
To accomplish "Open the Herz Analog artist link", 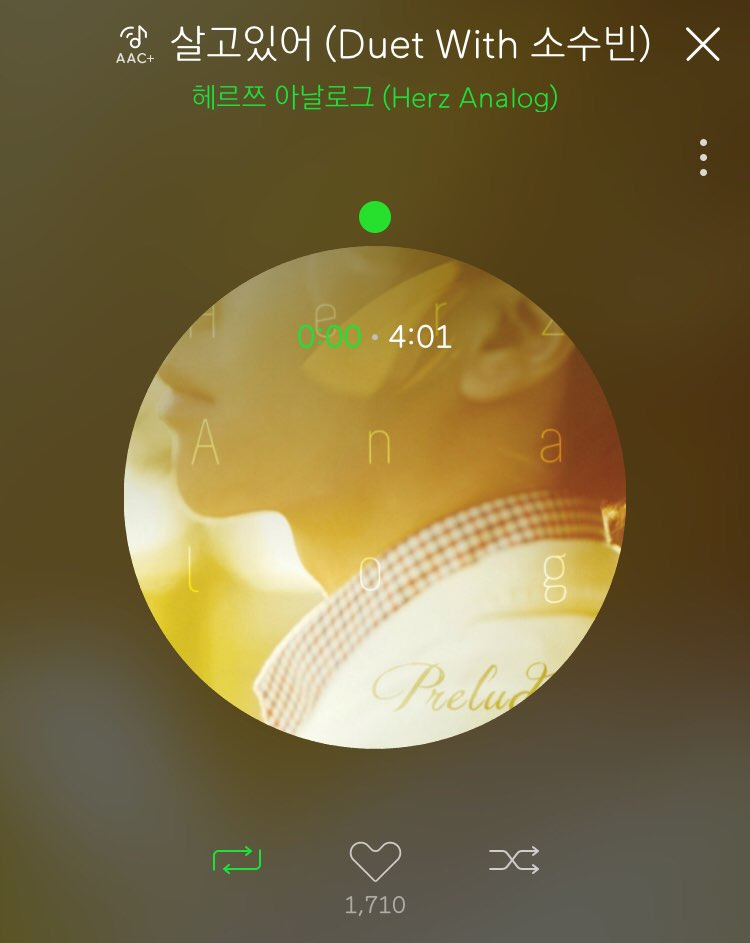I will [x=374, y=98].
